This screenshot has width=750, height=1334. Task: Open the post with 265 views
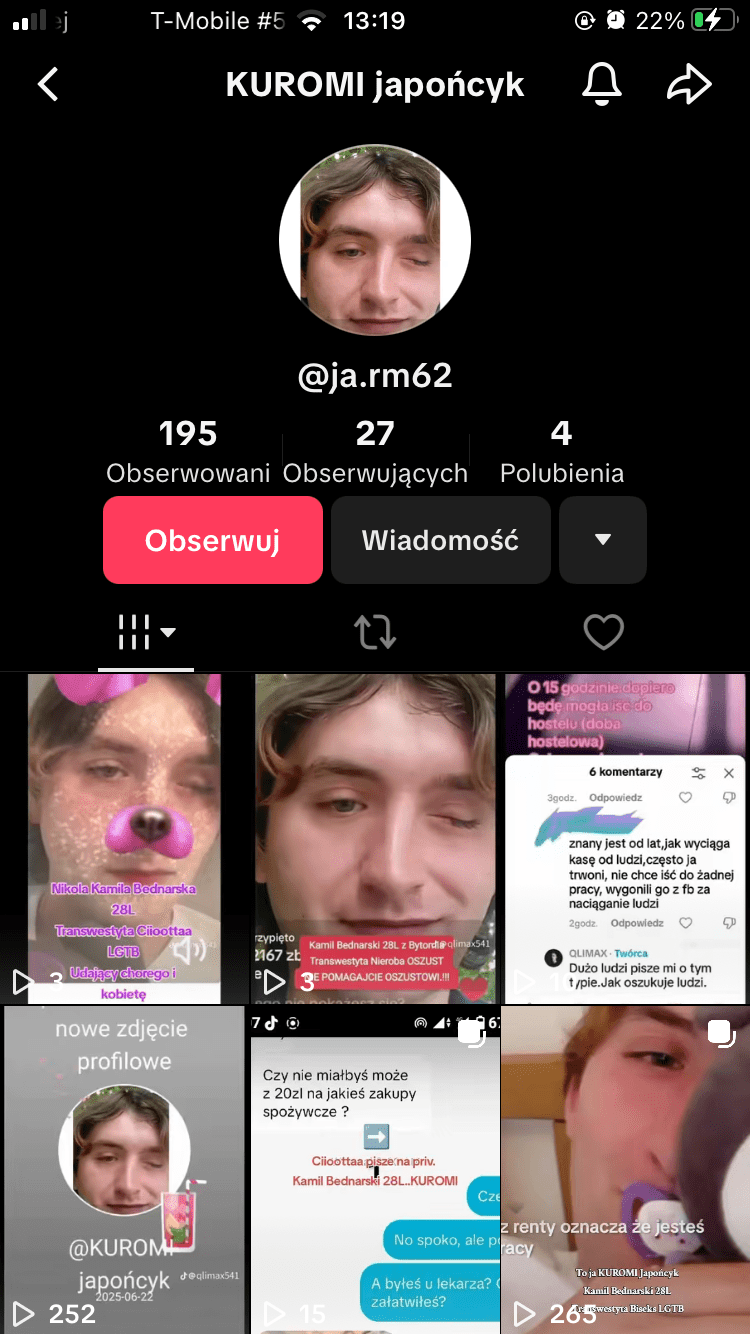coord(625,1170)
